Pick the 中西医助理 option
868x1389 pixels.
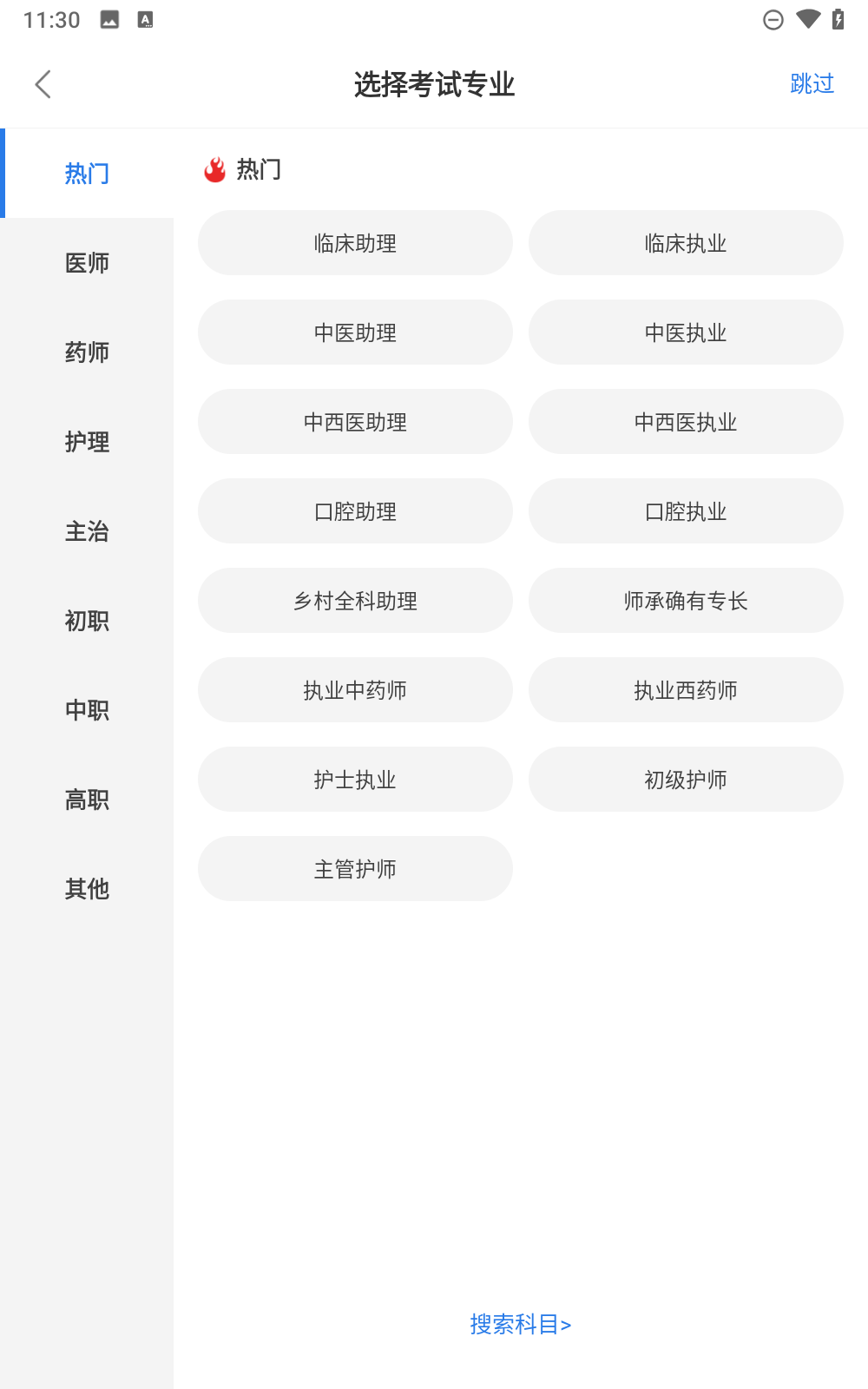[355, 422]
